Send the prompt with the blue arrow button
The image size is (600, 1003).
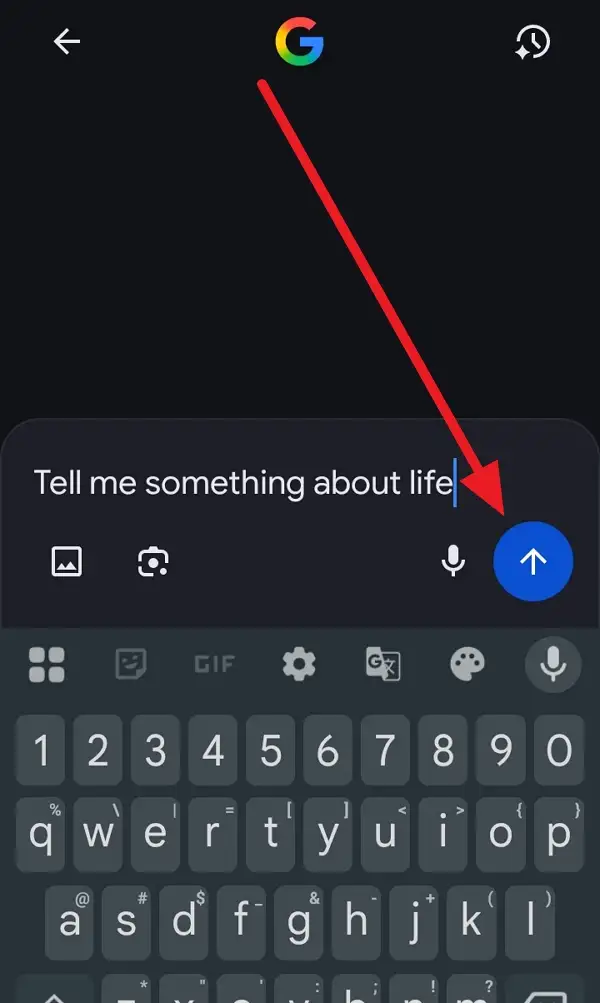[533, 561]
